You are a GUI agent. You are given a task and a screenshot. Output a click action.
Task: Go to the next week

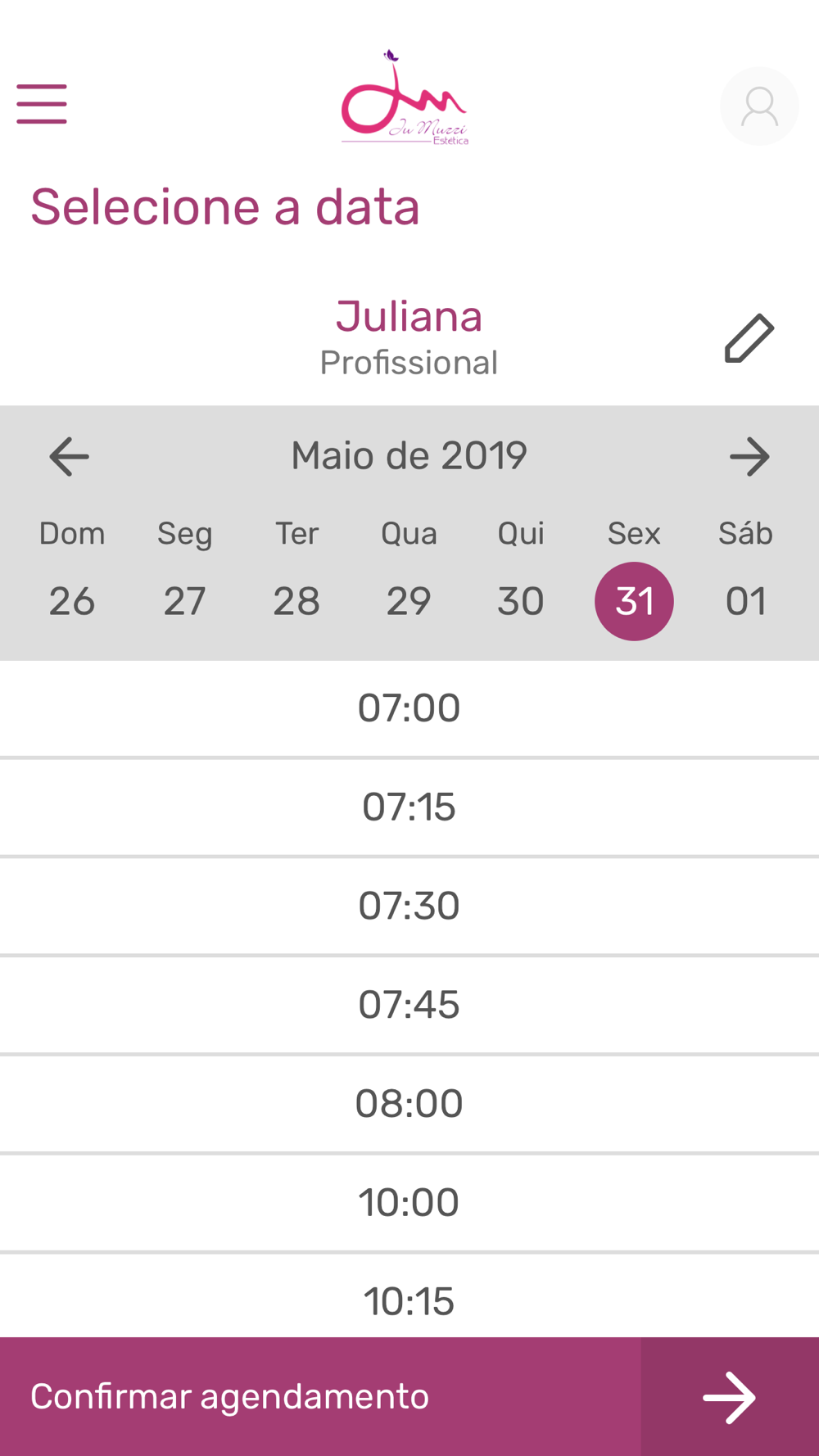[749, 456]
